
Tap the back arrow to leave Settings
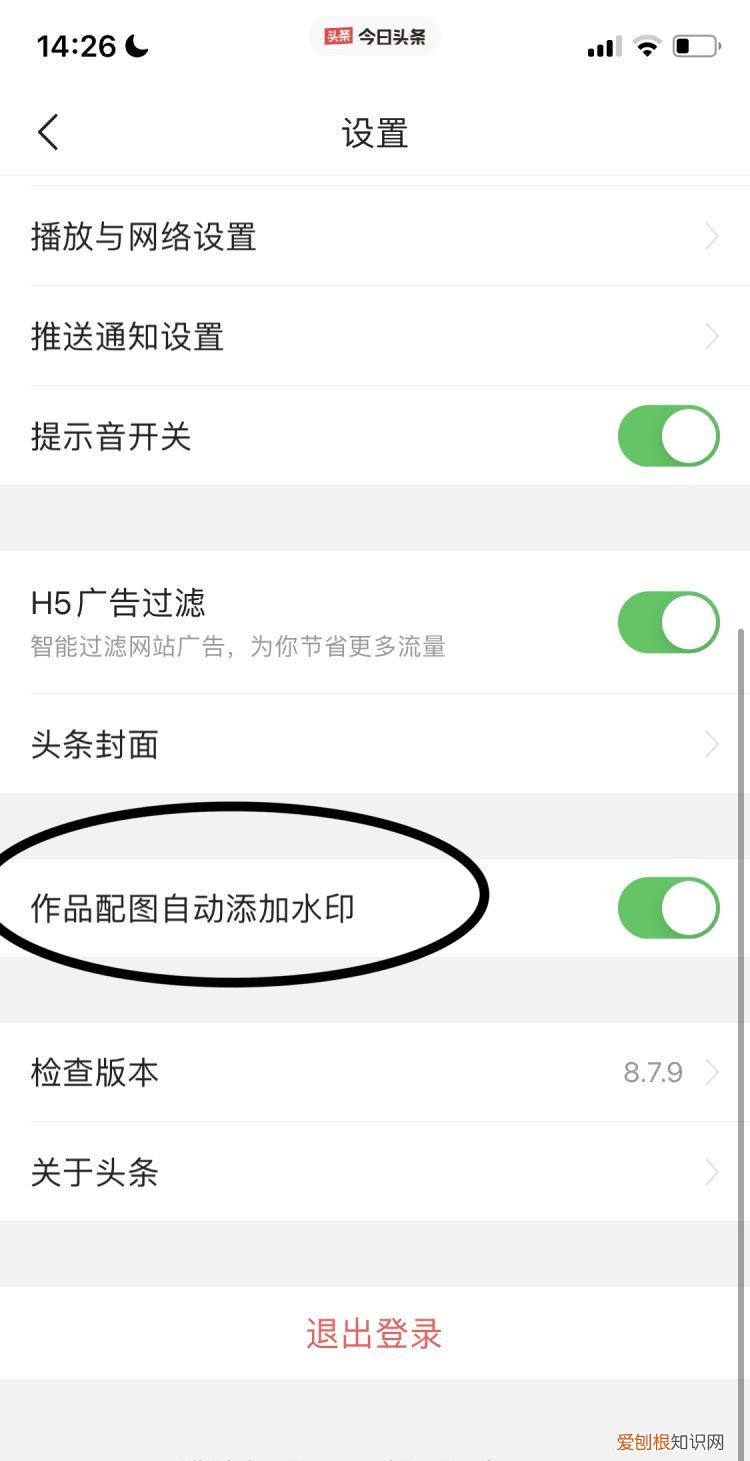click(48, 131)
